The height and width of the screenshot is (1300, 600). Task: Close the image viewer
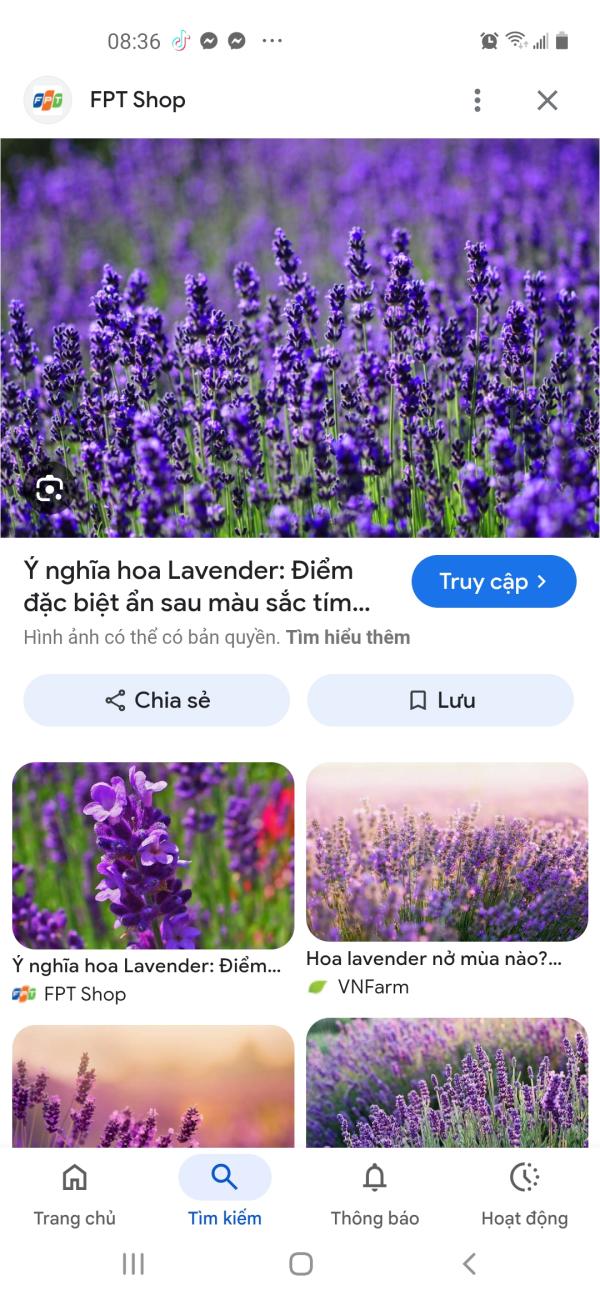pos(547,100)
